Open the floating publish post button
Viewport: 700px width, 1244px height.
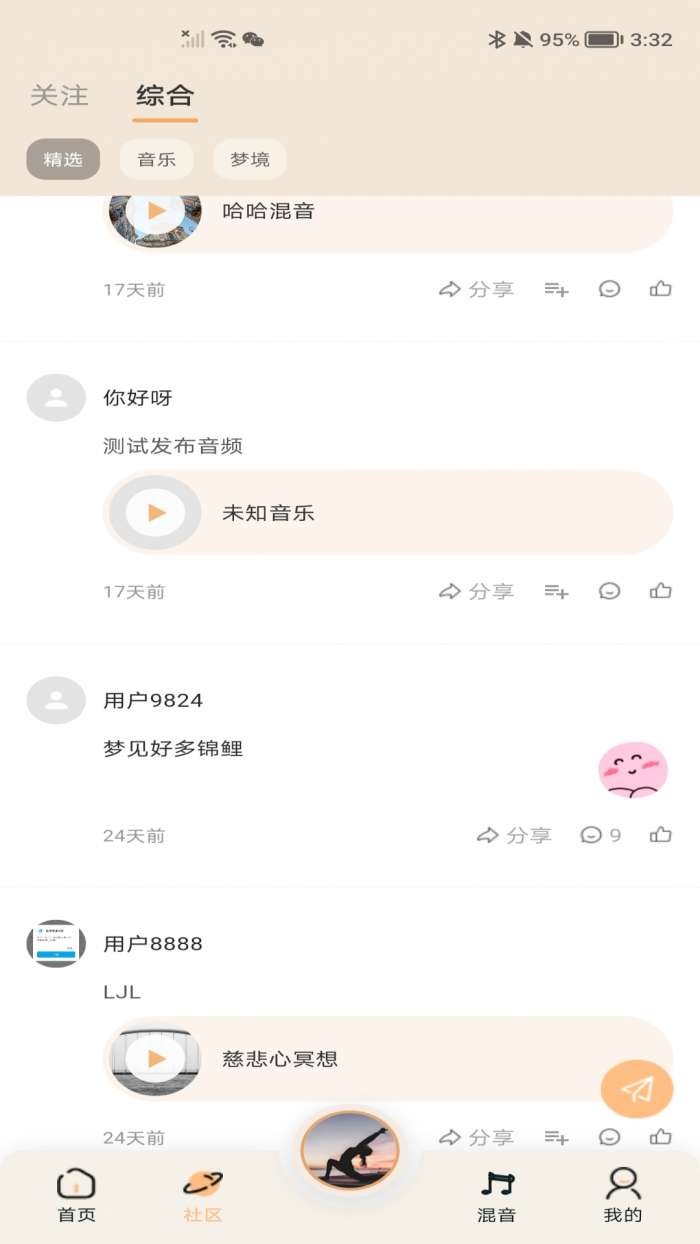coord(637,1089)
